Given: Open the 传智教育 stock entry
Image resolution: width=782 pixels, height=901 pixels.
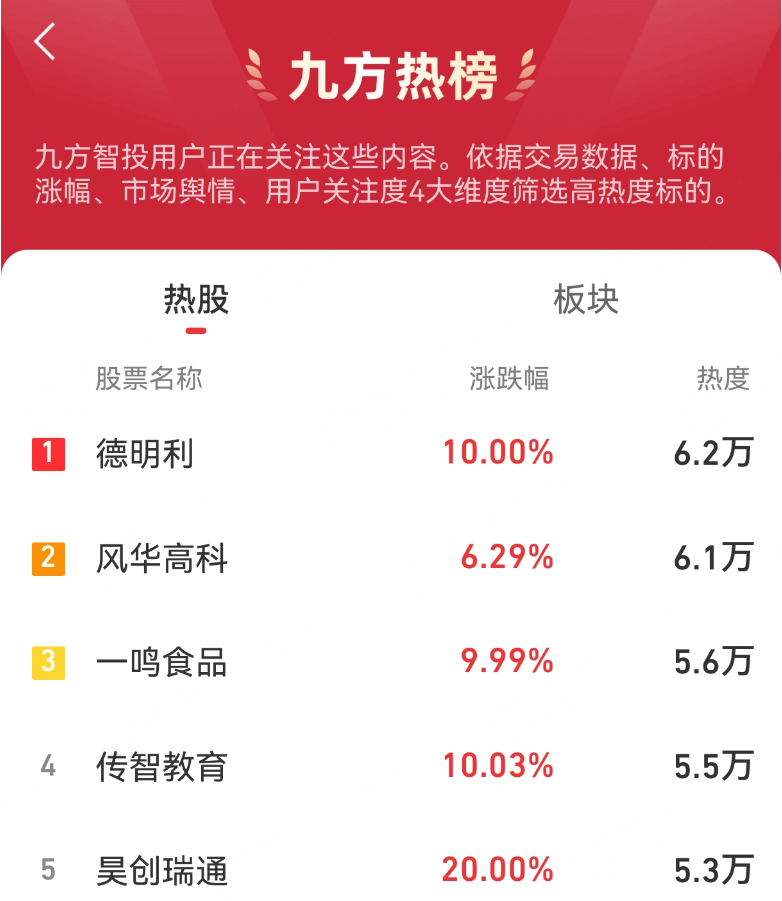Looking at the screenshot, I should 391,766.
